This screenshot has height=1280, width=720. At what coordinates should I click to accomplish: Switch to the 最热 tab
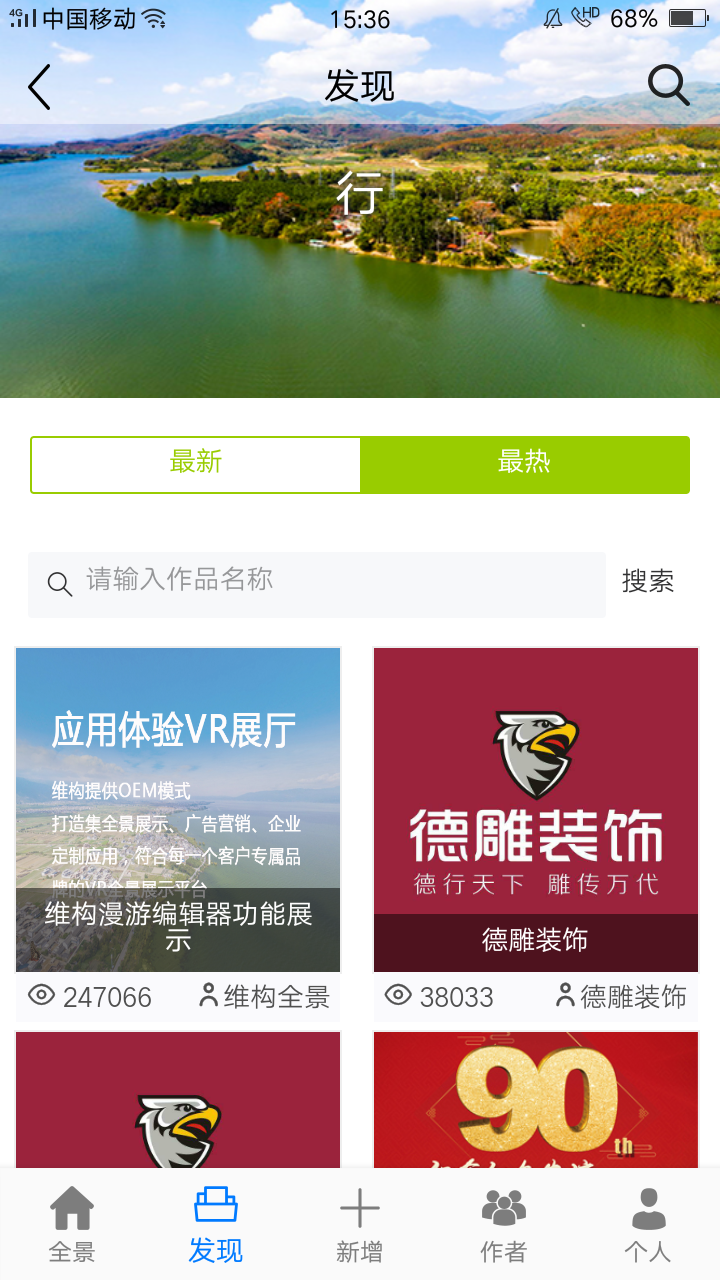click(x=524, y=463)
